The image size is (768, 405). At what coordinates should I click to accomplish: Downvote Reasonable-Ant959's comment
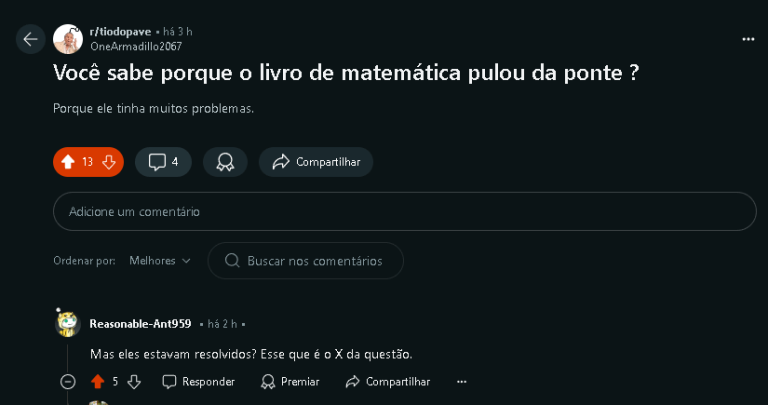(134, 382)
